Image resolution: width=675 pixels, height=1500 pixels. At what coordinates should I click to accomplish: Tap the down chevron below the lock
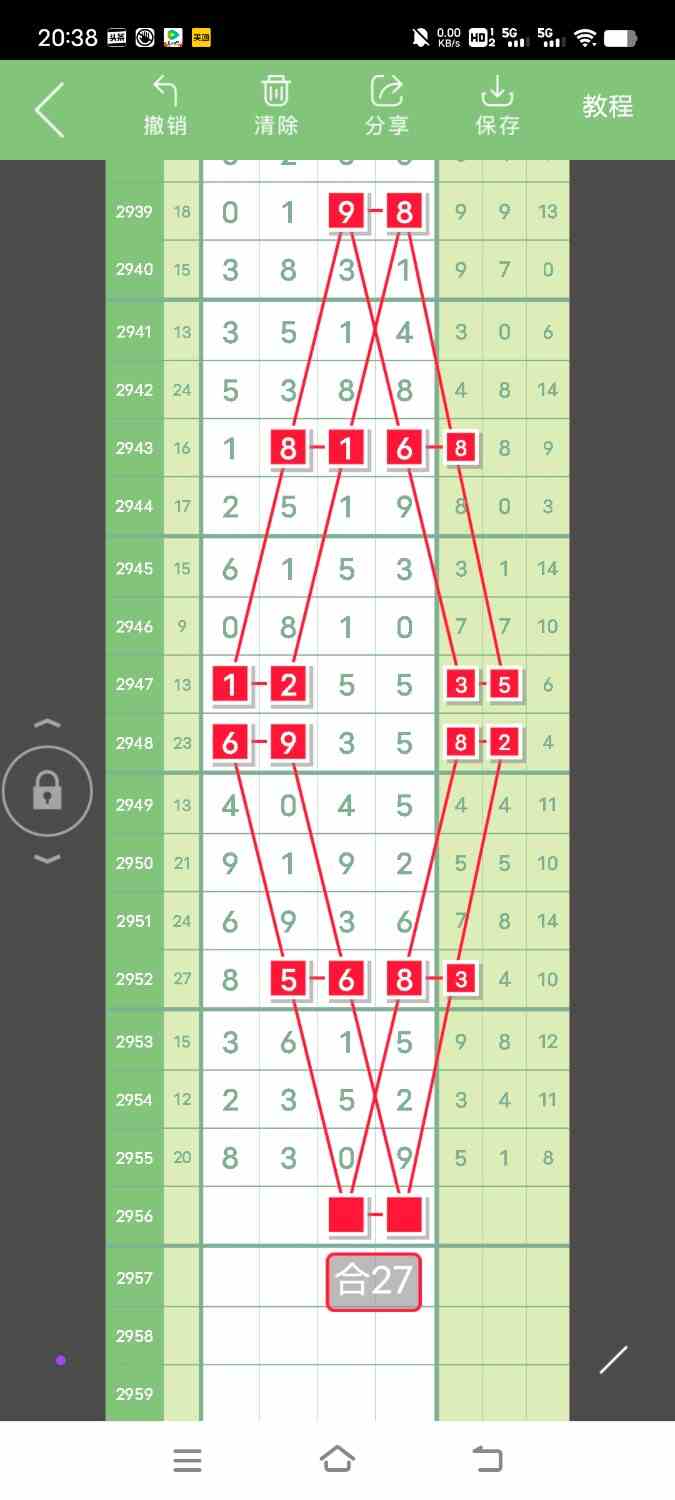click(47, 859)
